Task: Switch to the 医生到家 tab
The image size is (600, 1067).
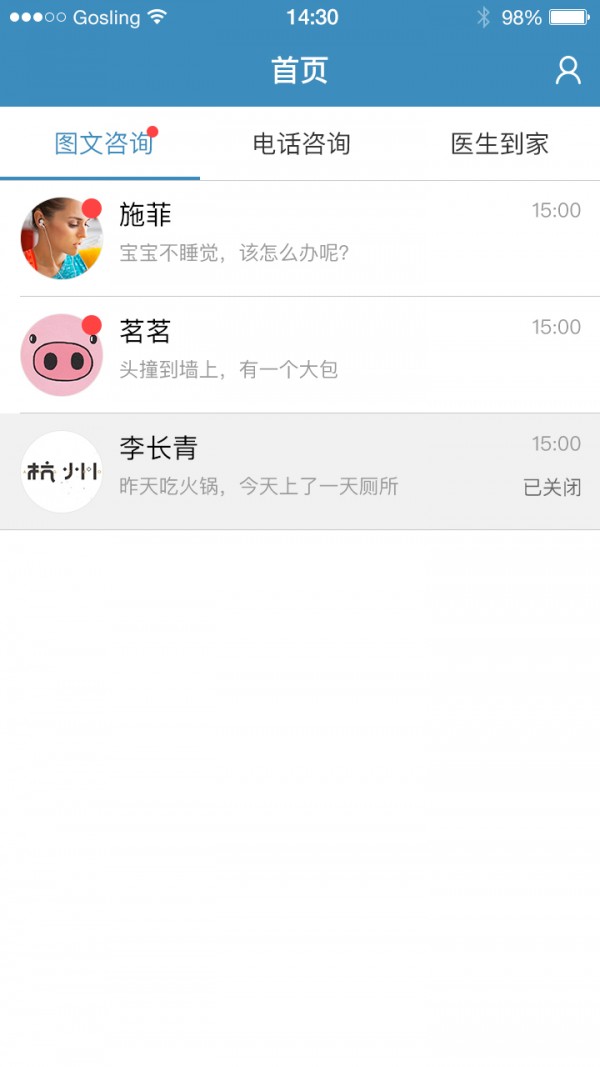Action: [499, 144]
